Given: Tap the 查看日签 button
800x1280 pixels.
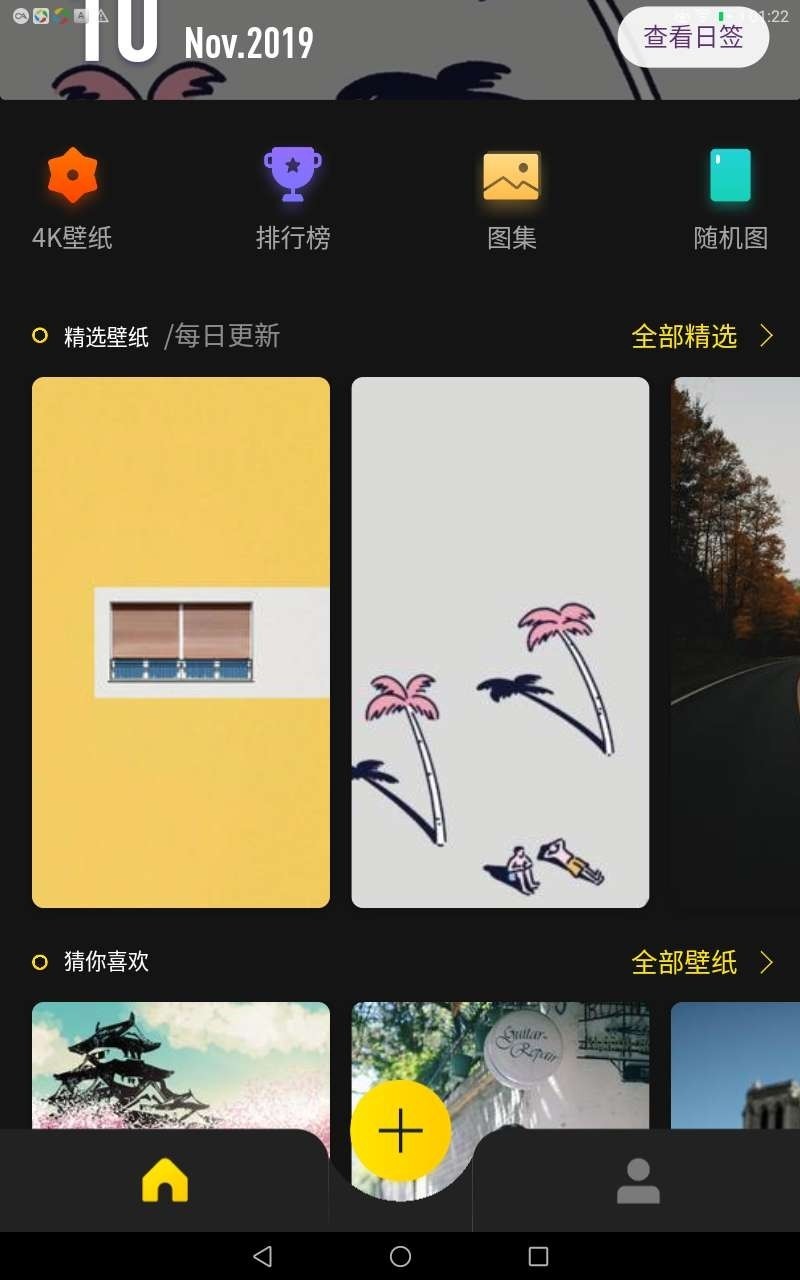Looking at the screenshot, I should pyautogui.click(x=693, y=37).
